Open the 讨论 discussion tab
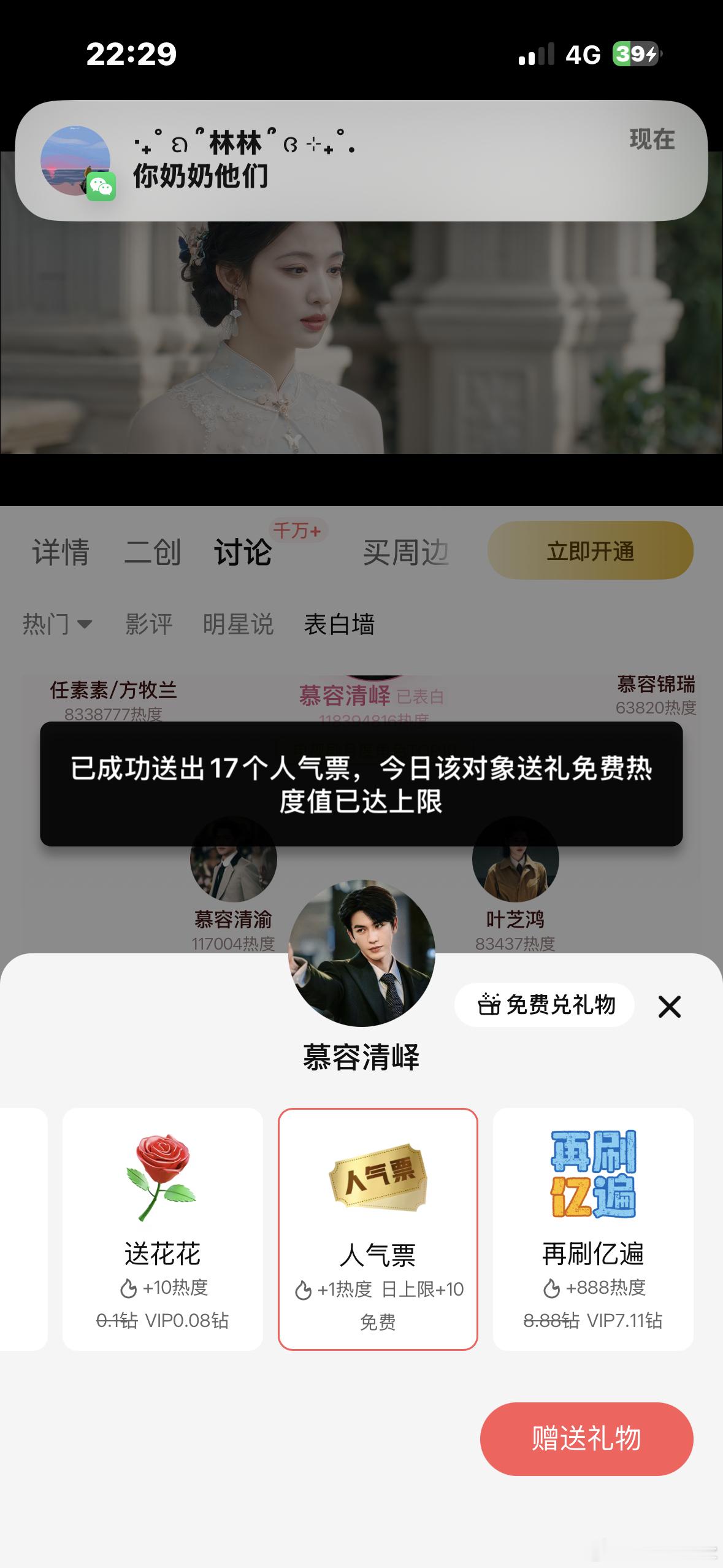Screen dimensions: 723x1568 coord(243,552)
